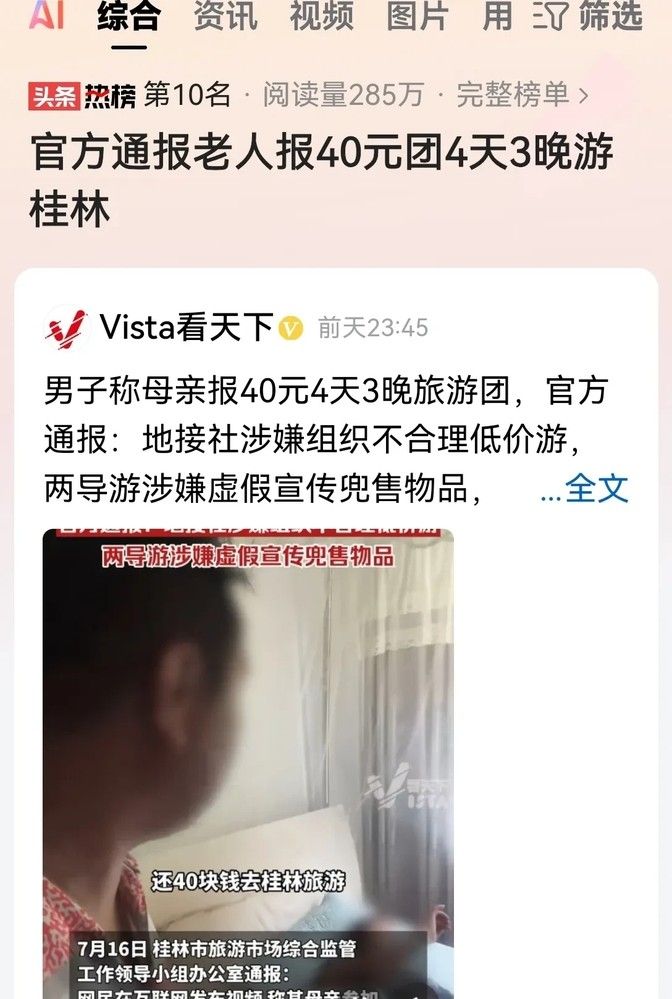Switch to the AI tab
This screenshot has width=672, height=999.
46,14
